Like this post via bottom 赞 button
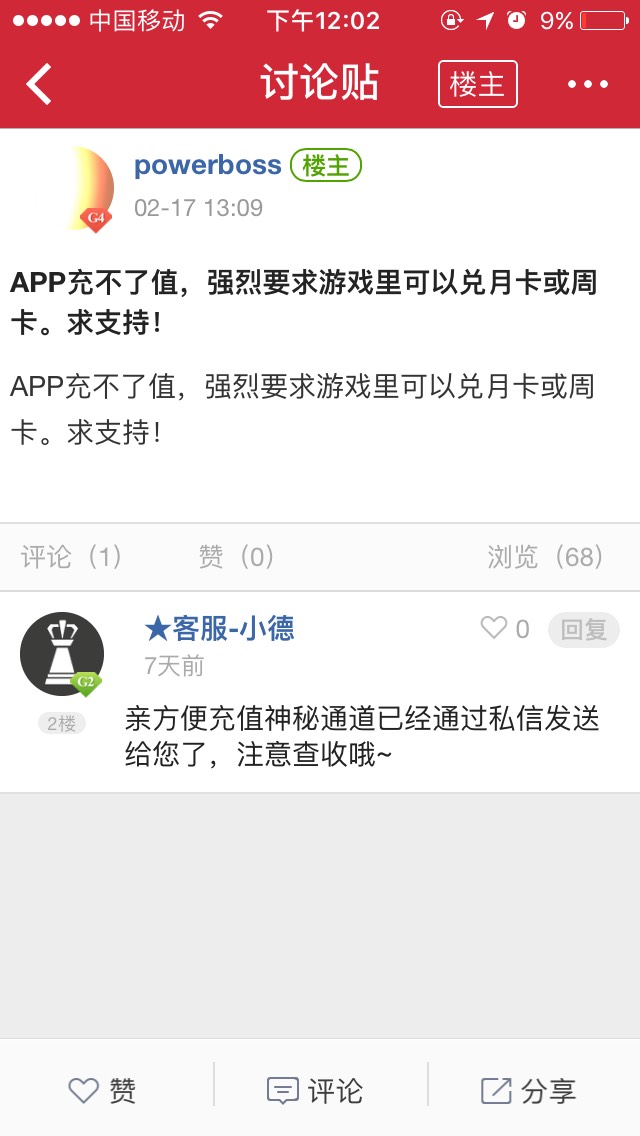640x1136 pixels. pyautogui.click(x=104, y=1090)
